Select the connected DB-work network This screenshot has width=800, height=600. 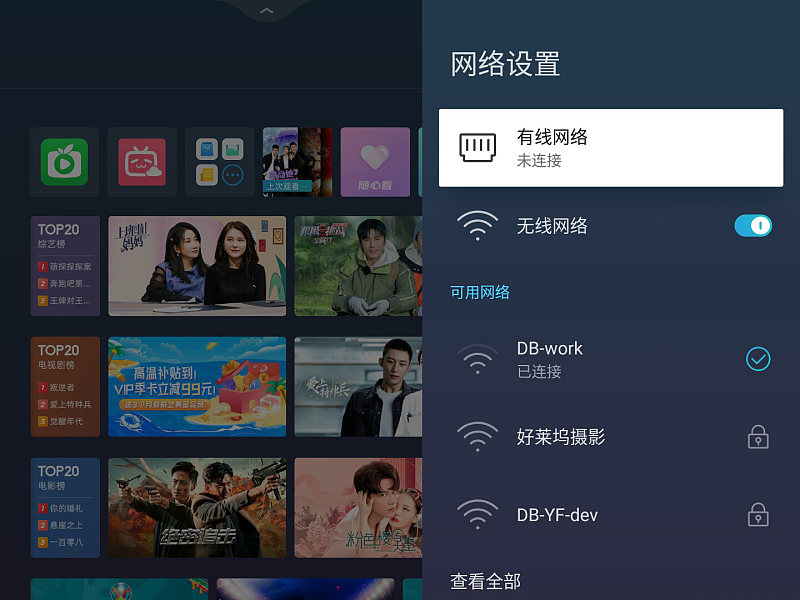coord(610,359)
